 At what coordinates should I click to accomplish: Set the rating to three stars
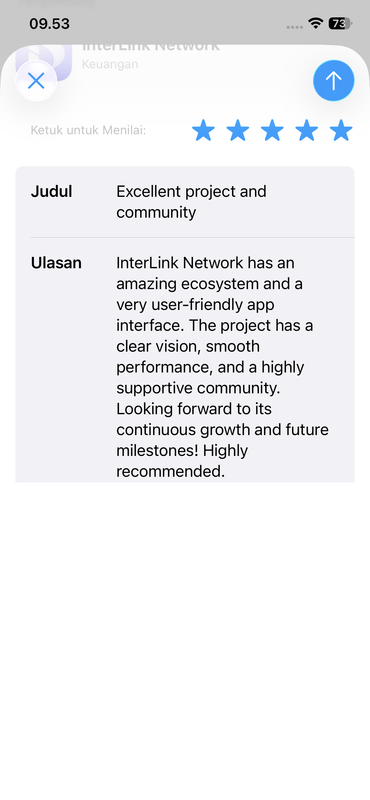point(272,131)
